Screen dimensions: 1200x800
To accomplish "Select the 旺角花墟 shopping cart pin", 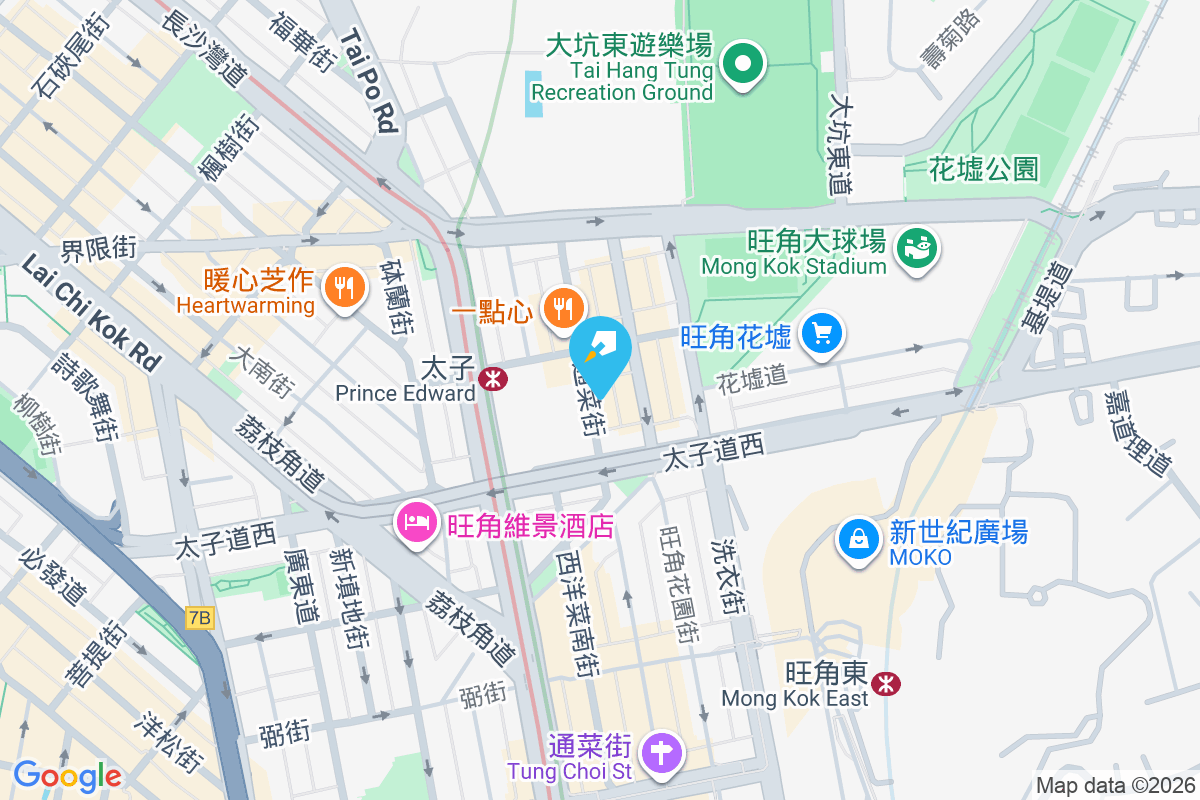I will coord(821,333).
